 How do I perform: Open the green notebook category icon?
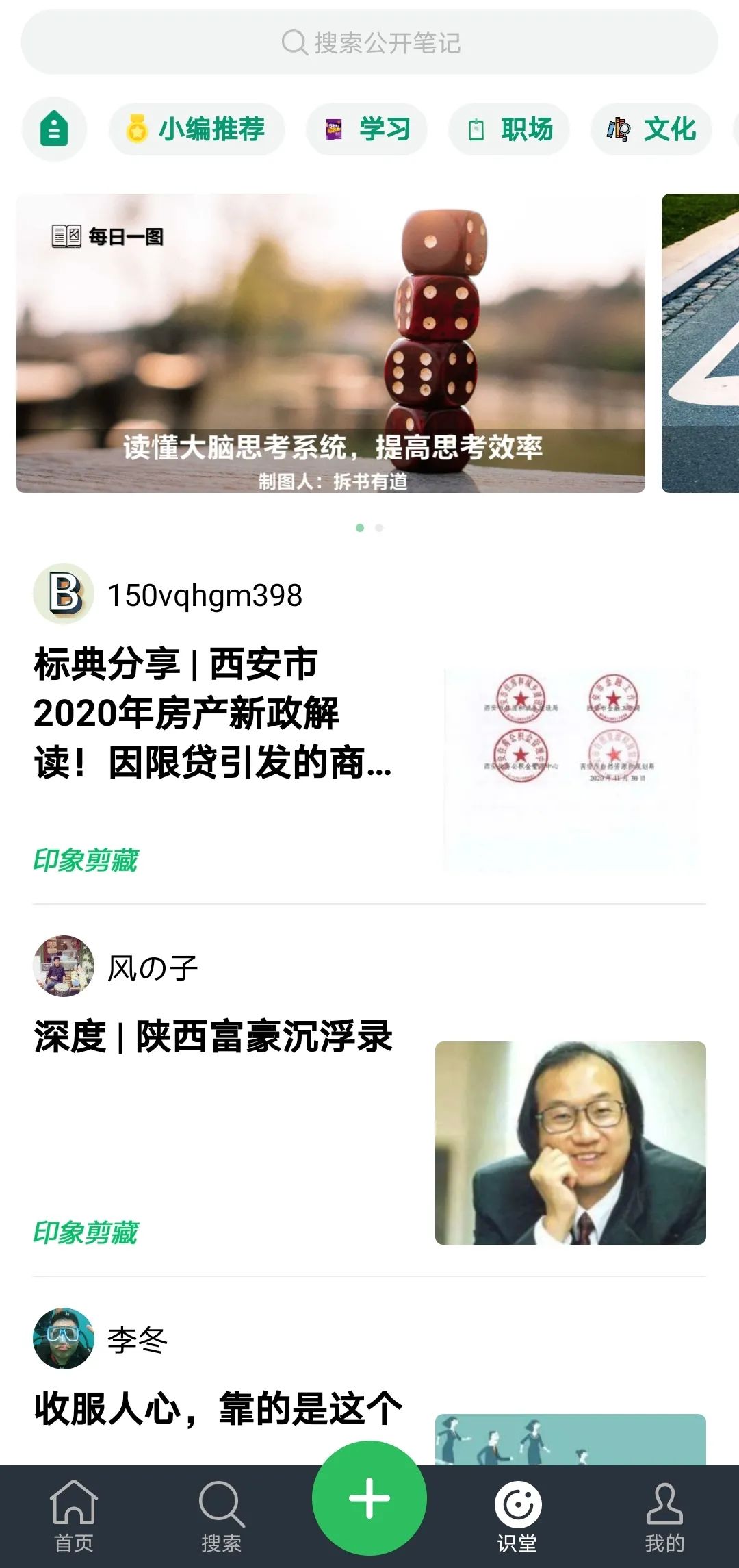(54, 129)
